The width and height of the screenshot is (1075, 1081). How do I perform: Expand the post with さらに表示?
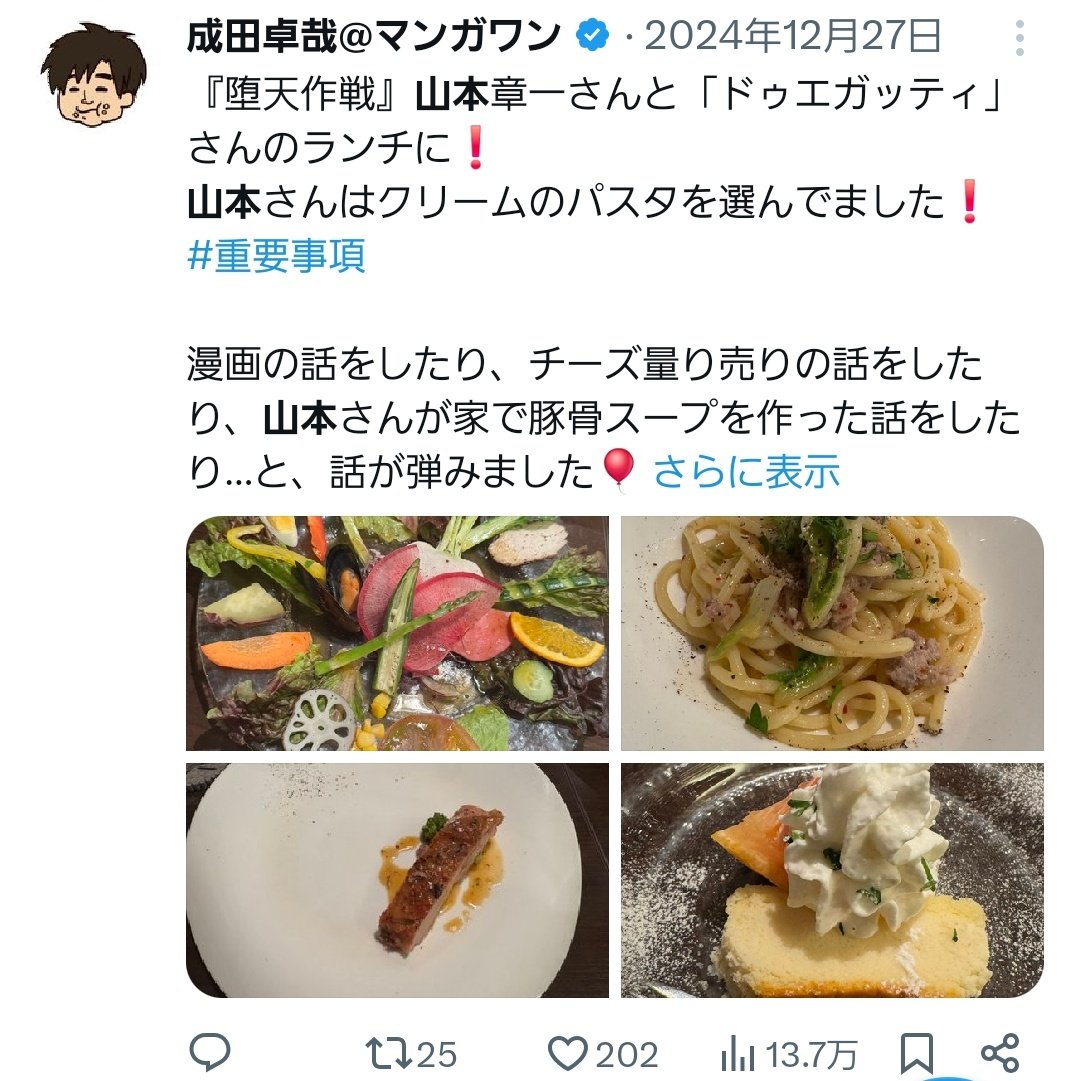click(746, 472)
